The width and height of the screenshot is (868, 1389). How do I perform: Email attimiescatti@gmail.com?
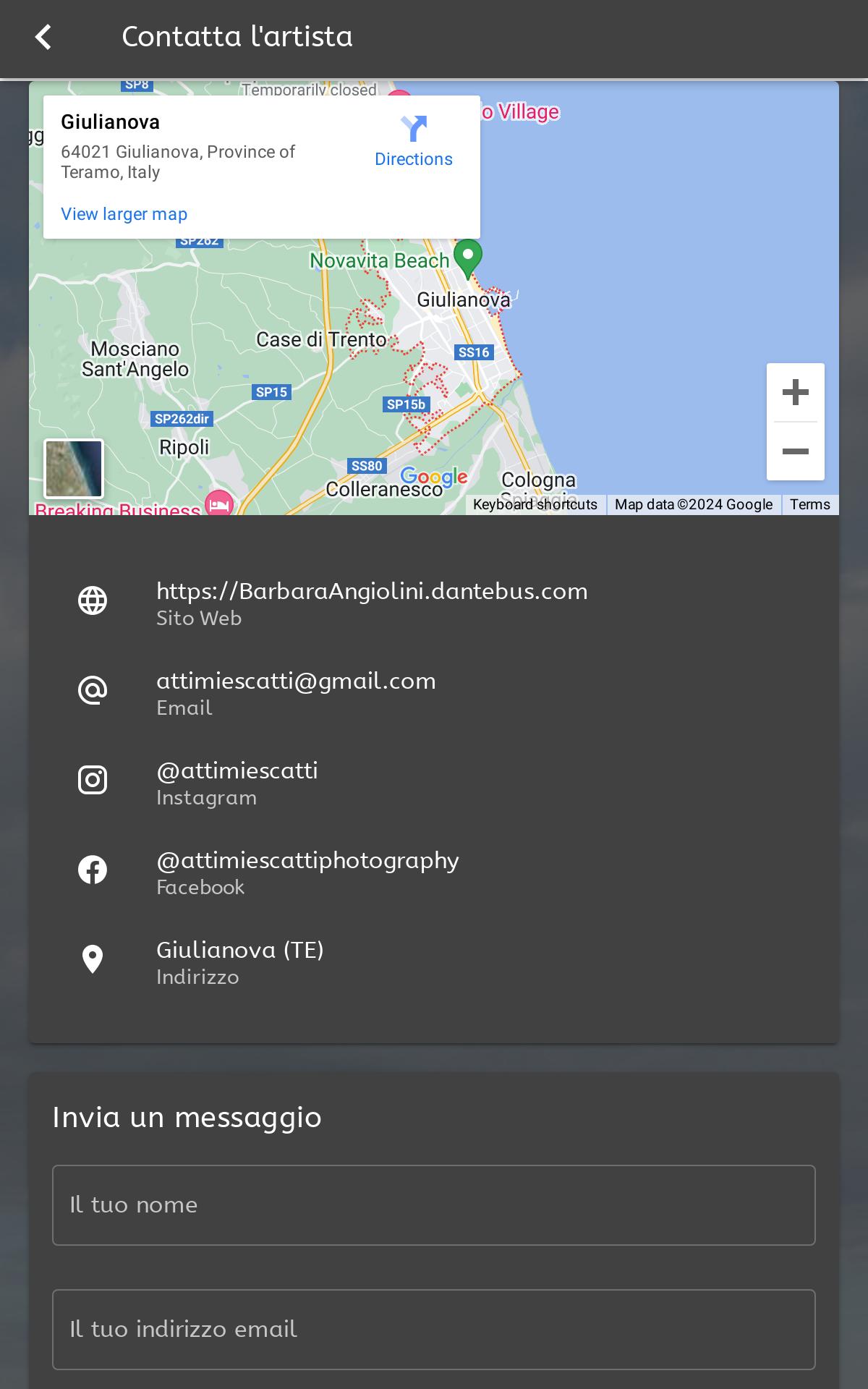click(x=296, y=692)
